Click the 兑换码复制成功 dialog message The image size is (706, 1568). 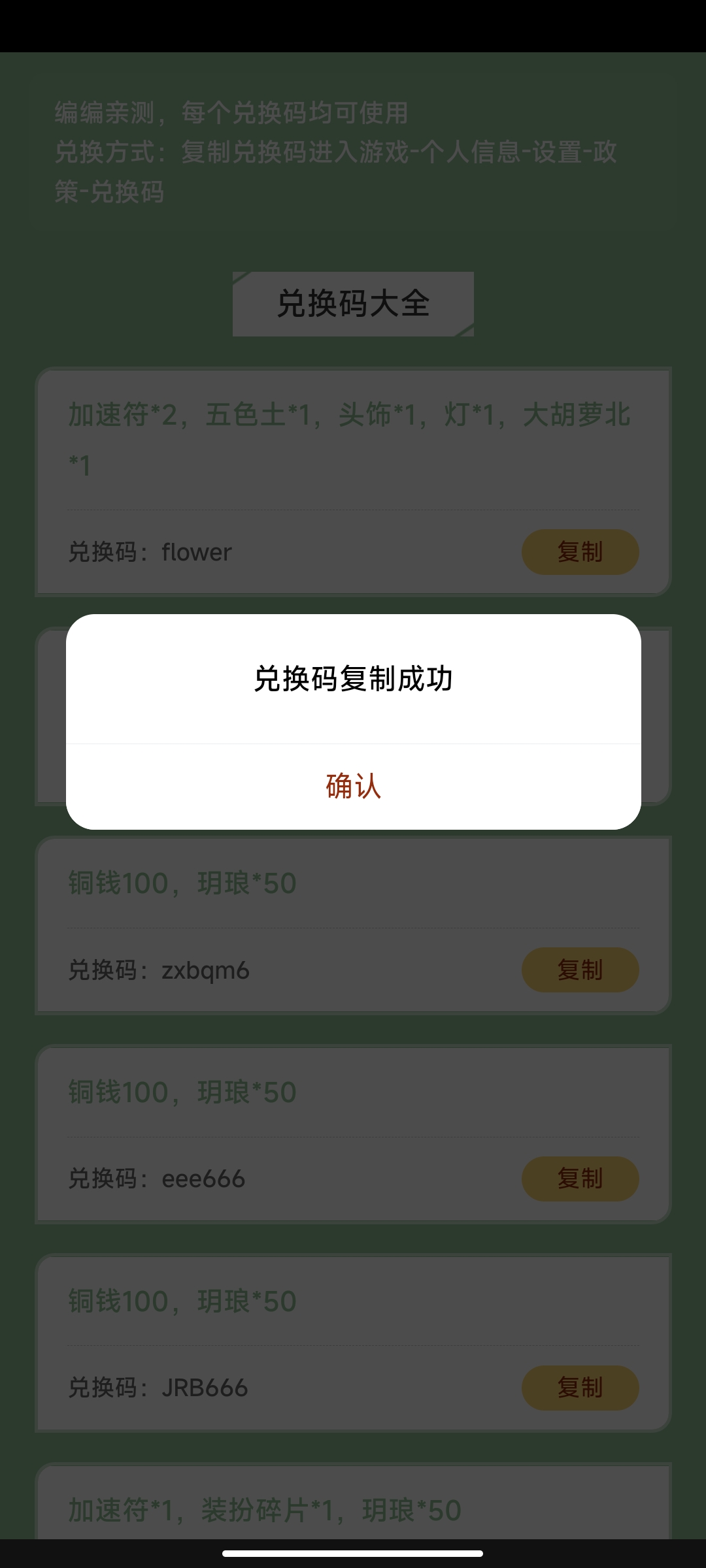tap(353, 681)
